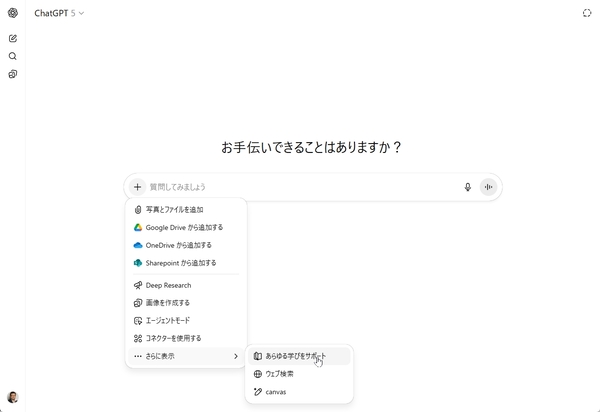Screen dimensions: 600x412
Task: Choose Google Drive から追加する
Action: pyautogui.click(x=185, y=228)
